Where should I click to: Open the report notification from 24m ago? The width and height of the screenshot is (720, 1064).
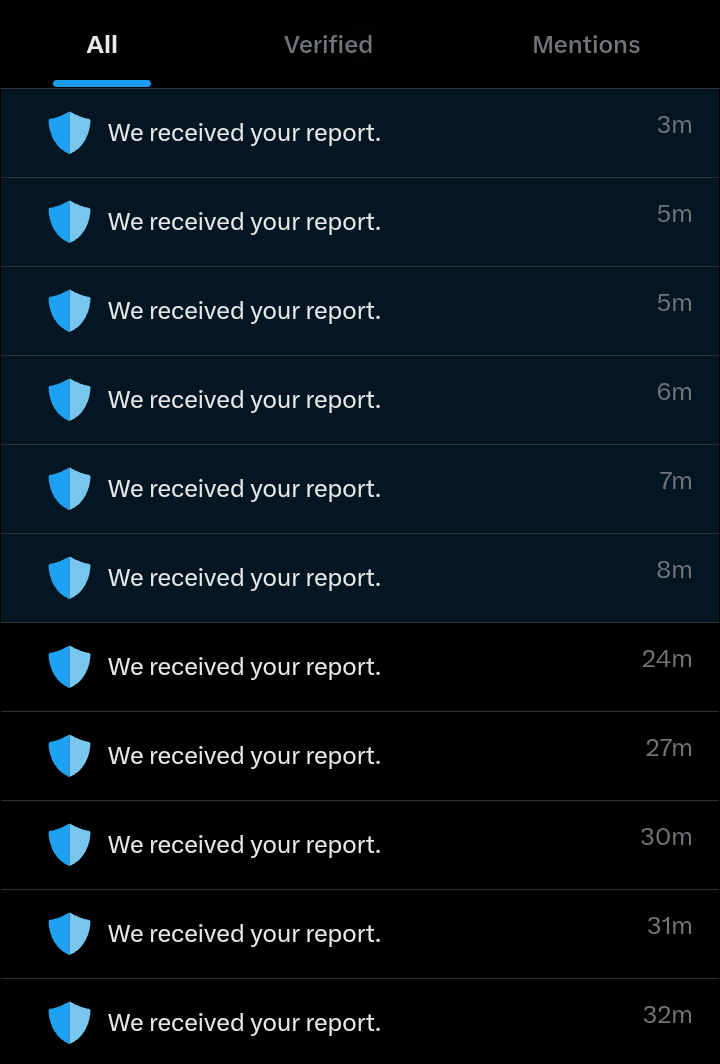pos(360,667)
